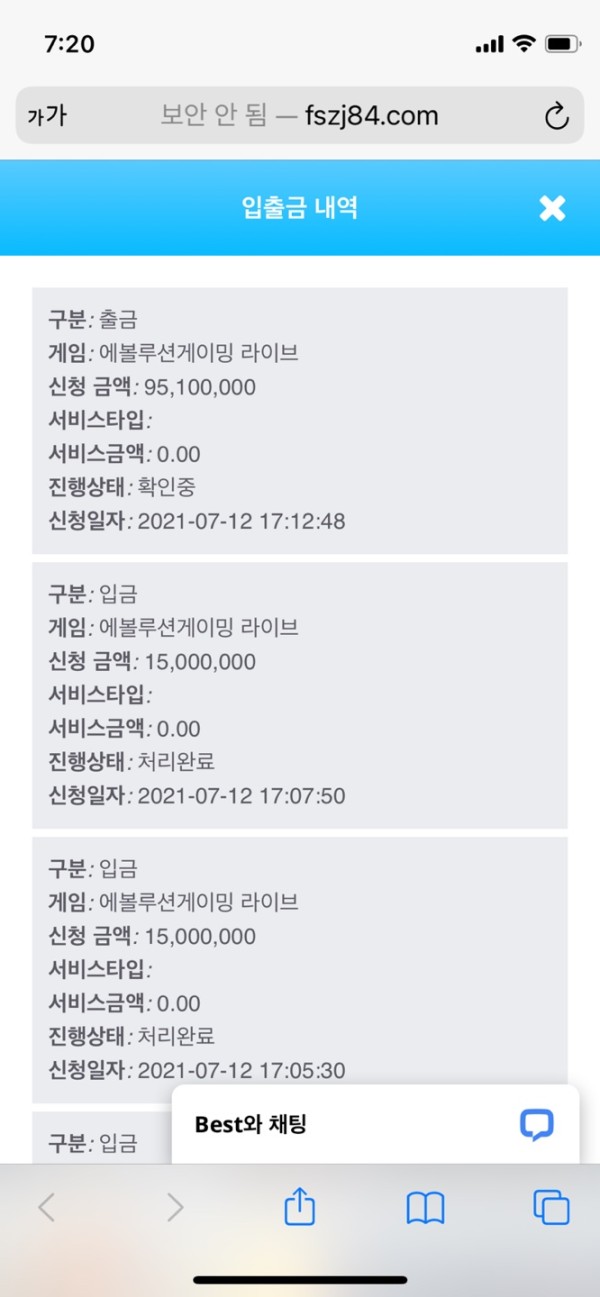Image resolution: width=600 pixels, height=1297 pixels.
Task: Share this page from Safari toolbar
Action: [x=300, y=1208]
